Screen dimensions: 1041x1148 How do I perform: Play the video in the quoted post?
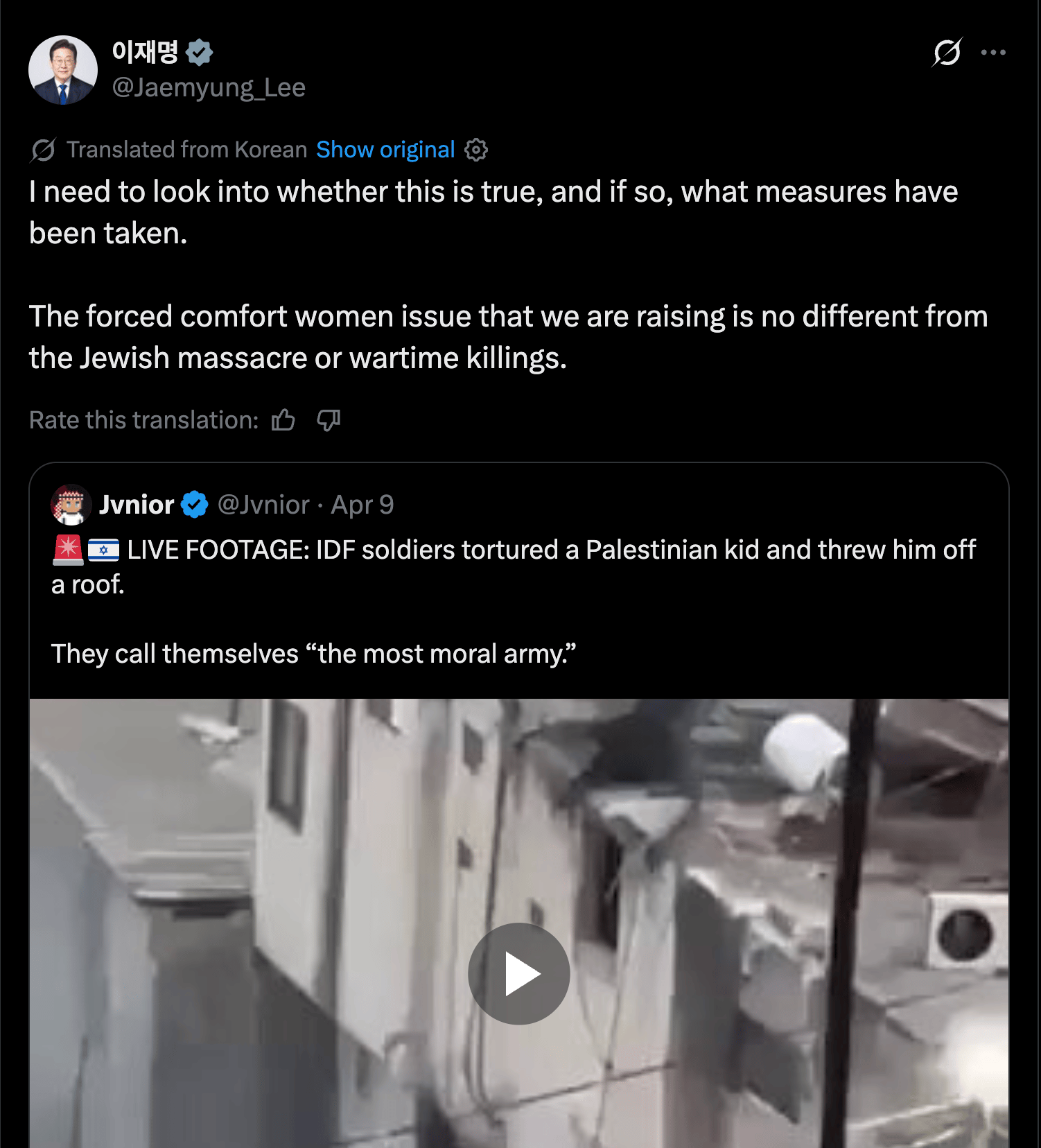[x=519, y=973]
